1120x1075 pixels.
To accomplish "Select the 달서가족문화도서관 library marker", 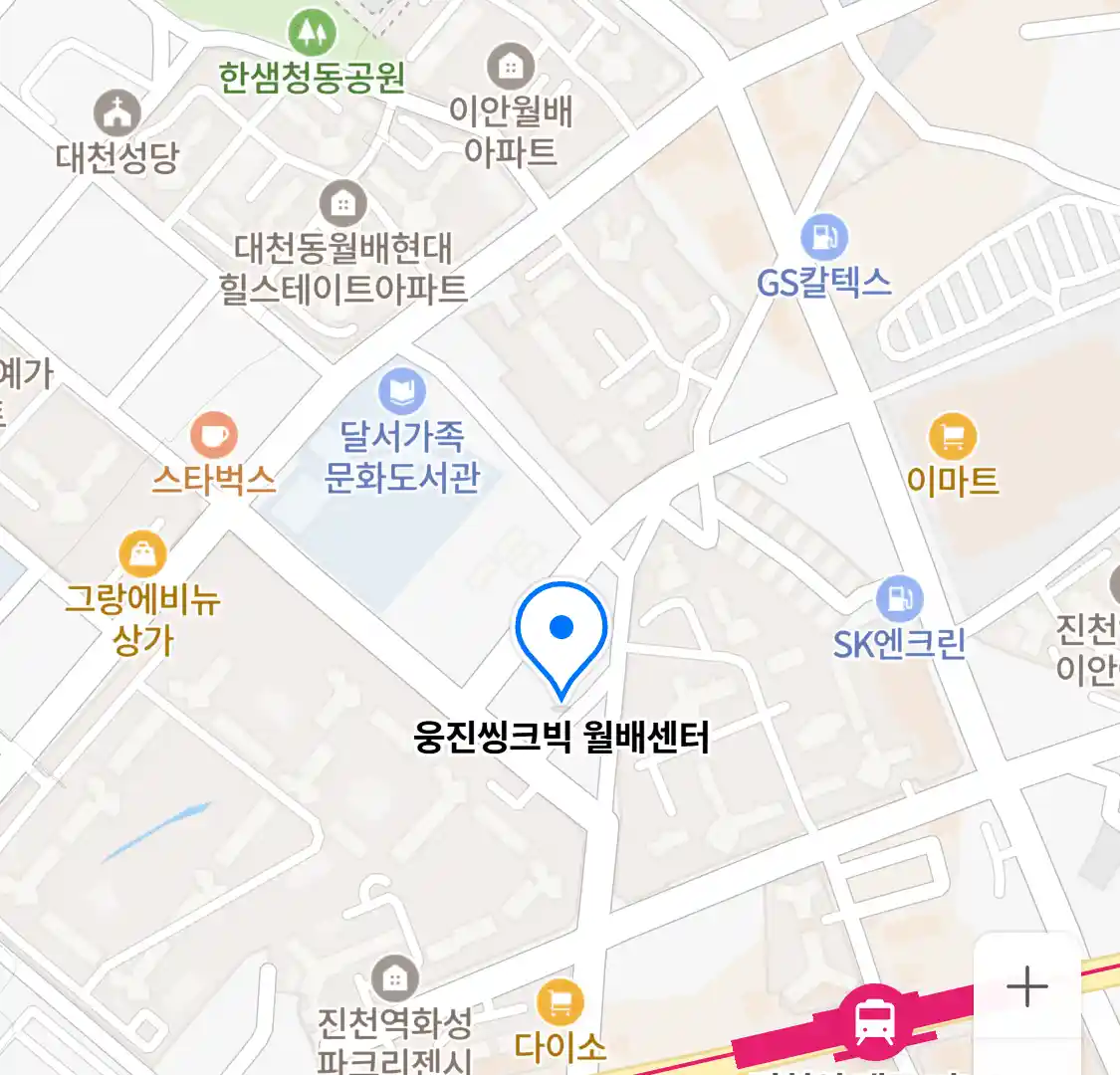I will click(x=402, y=392).
